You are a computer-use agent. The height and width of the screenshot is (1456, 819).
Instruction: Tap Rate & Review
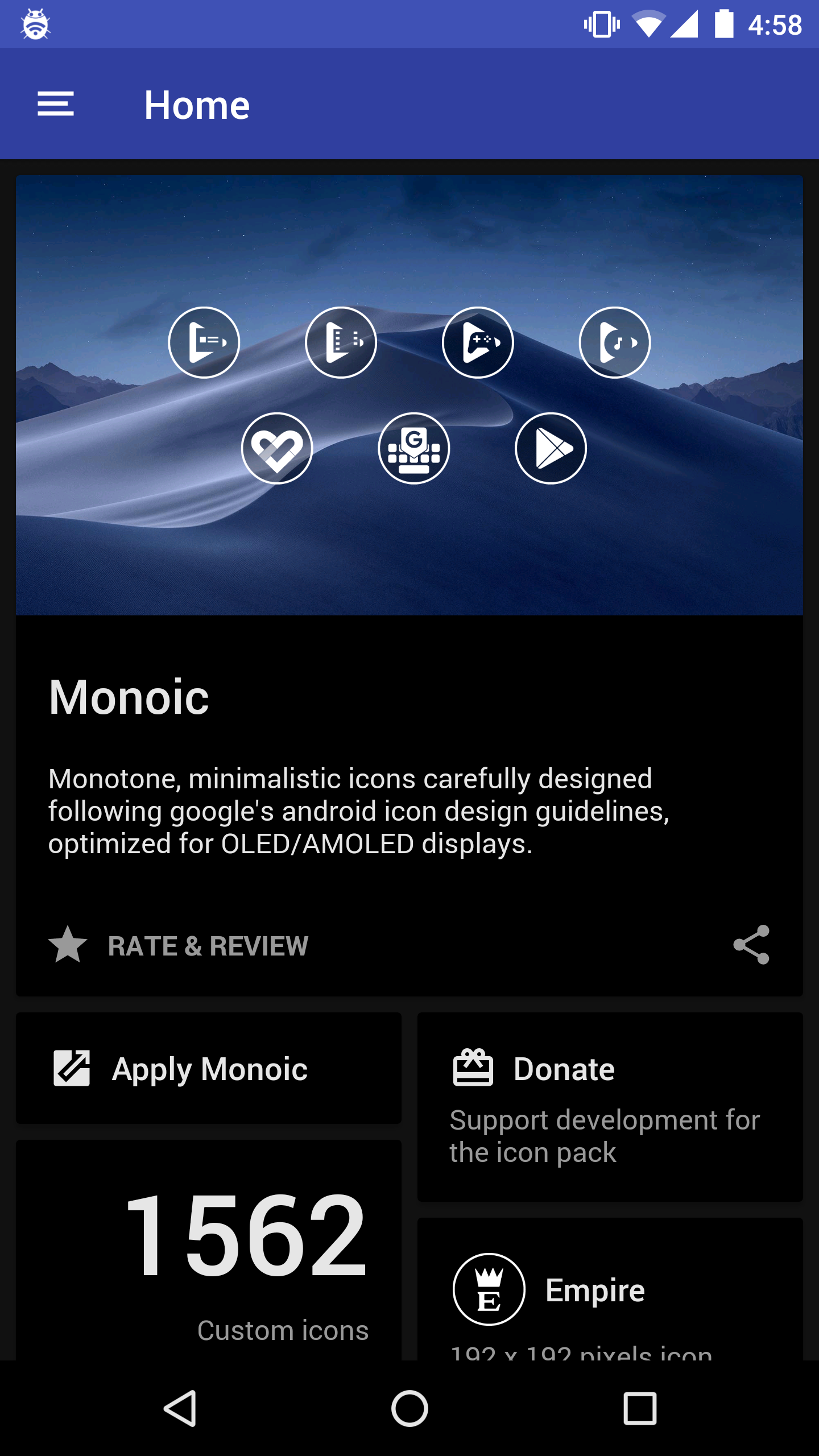[179, 946]
